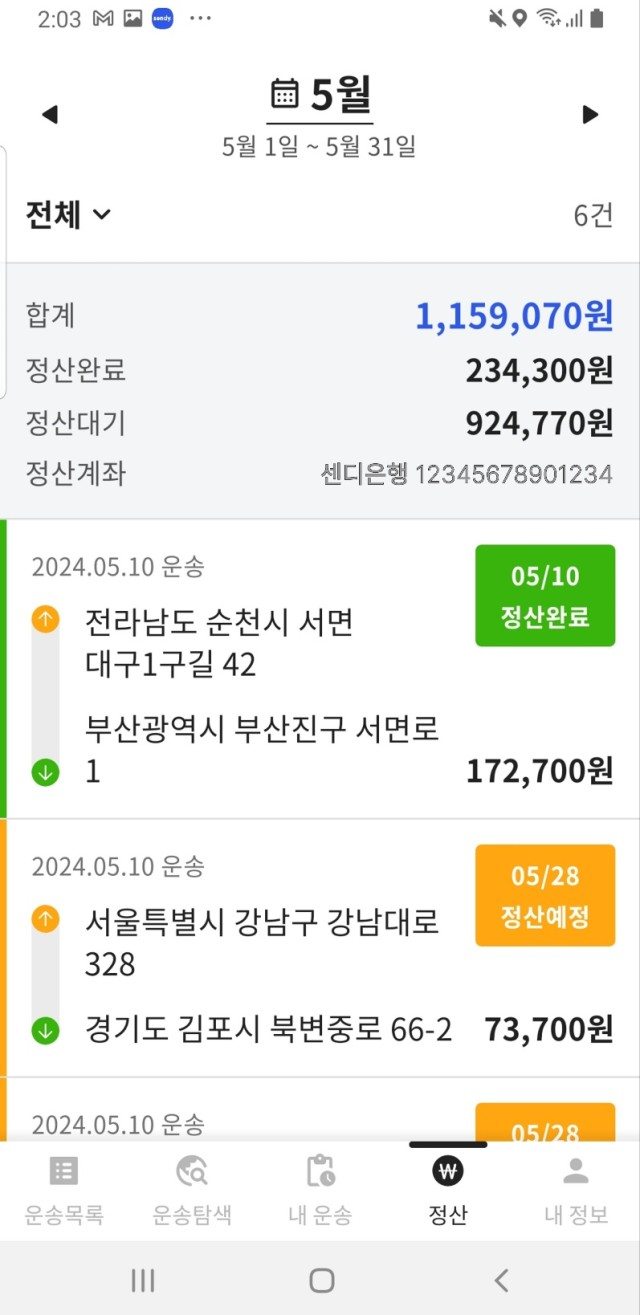Viewport: 640px width, 1315px height.
Task: Expand the 전체 filter dropdown
Action: pos(68,215)
